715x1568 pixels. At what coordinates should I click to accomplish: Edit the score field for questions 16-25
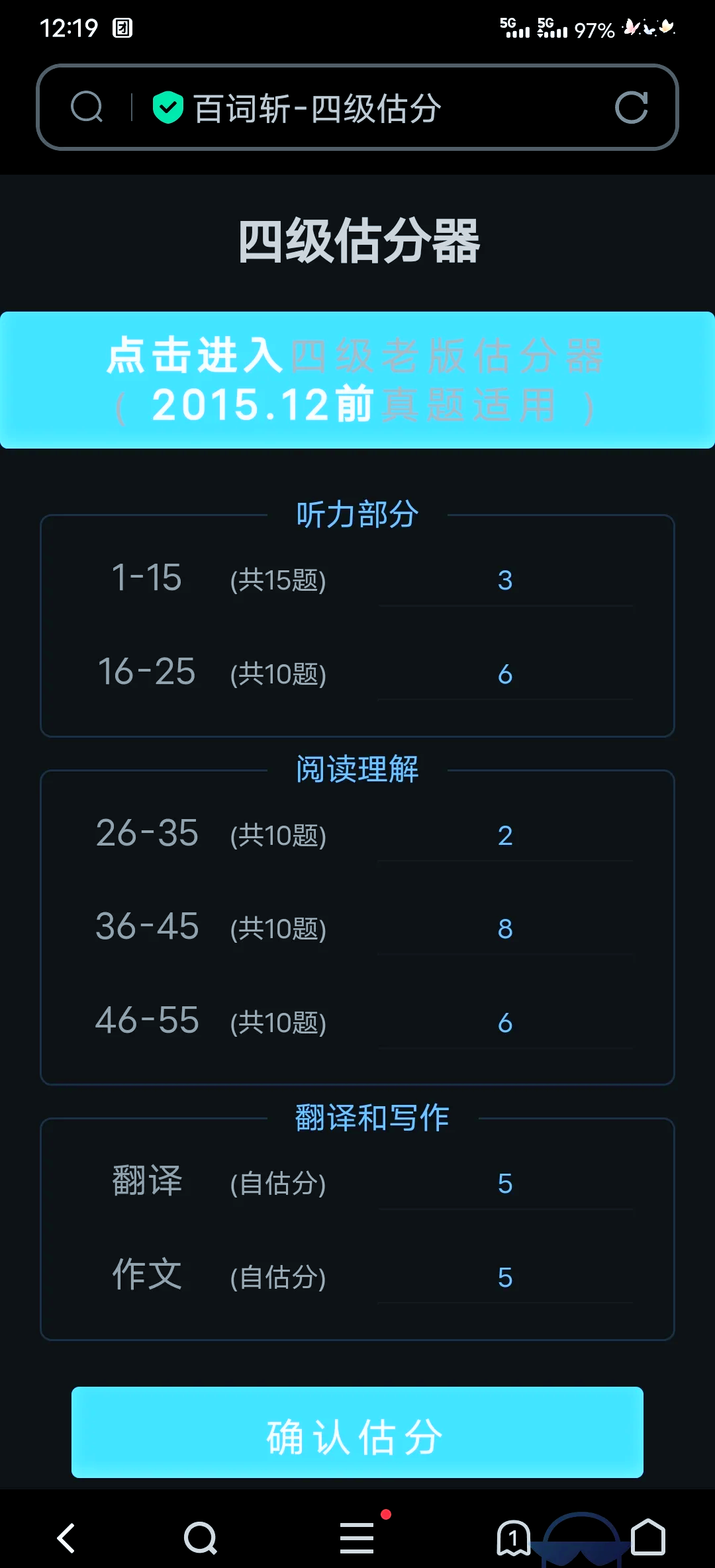coord(505,674)
